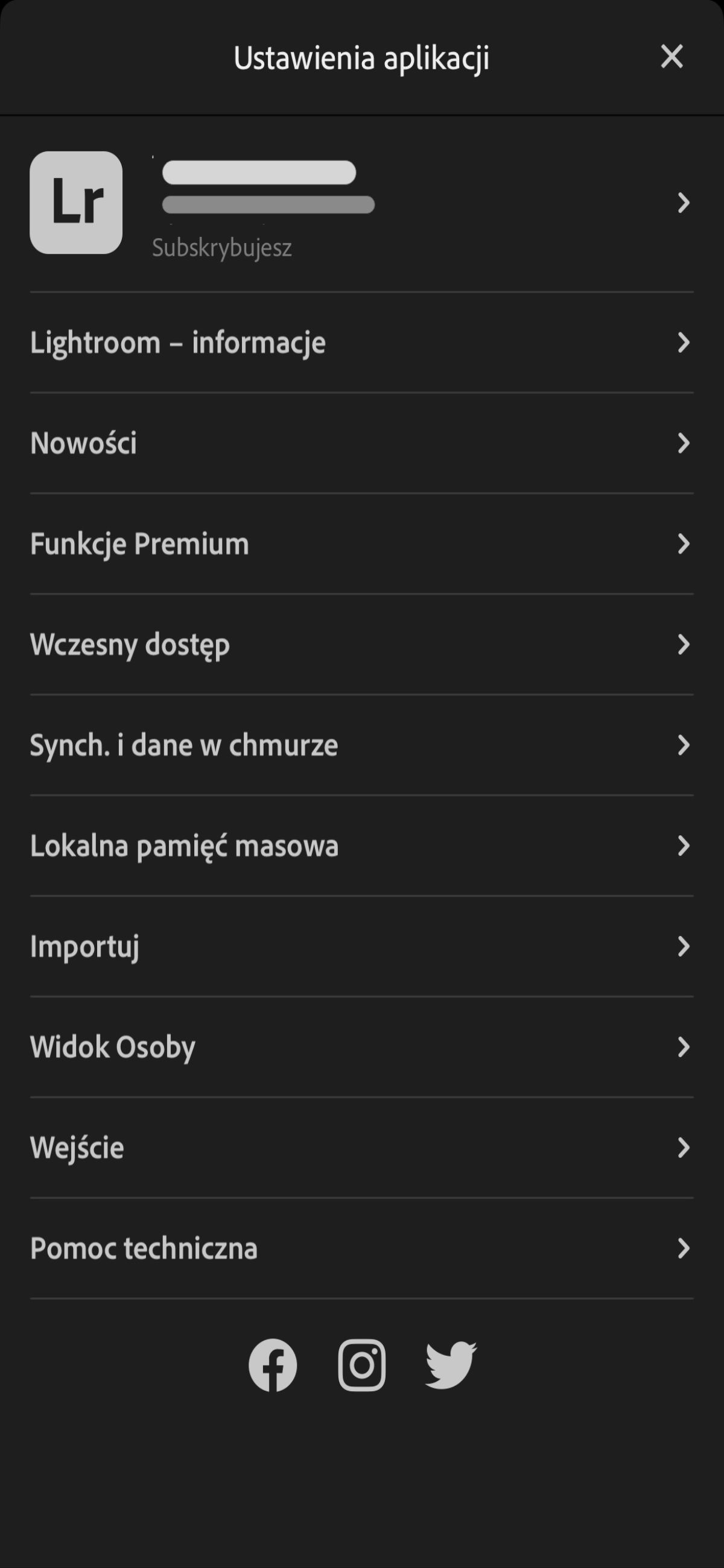Open the account profile row marked Subskrybujesz
Viewport: 724px width, 1568px height.
tap(361, 203)
